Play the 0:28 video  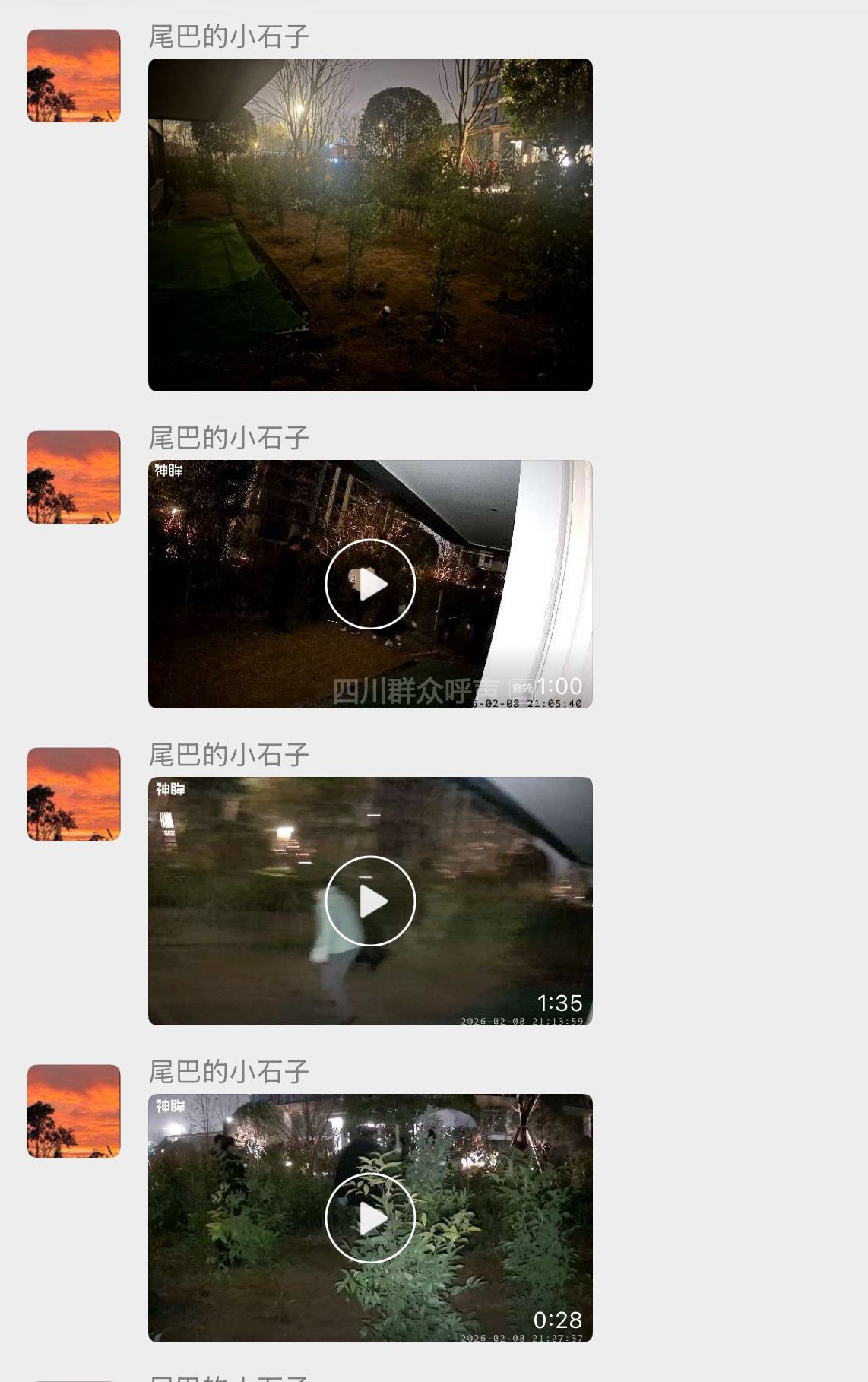click(x=370, y=1218)
